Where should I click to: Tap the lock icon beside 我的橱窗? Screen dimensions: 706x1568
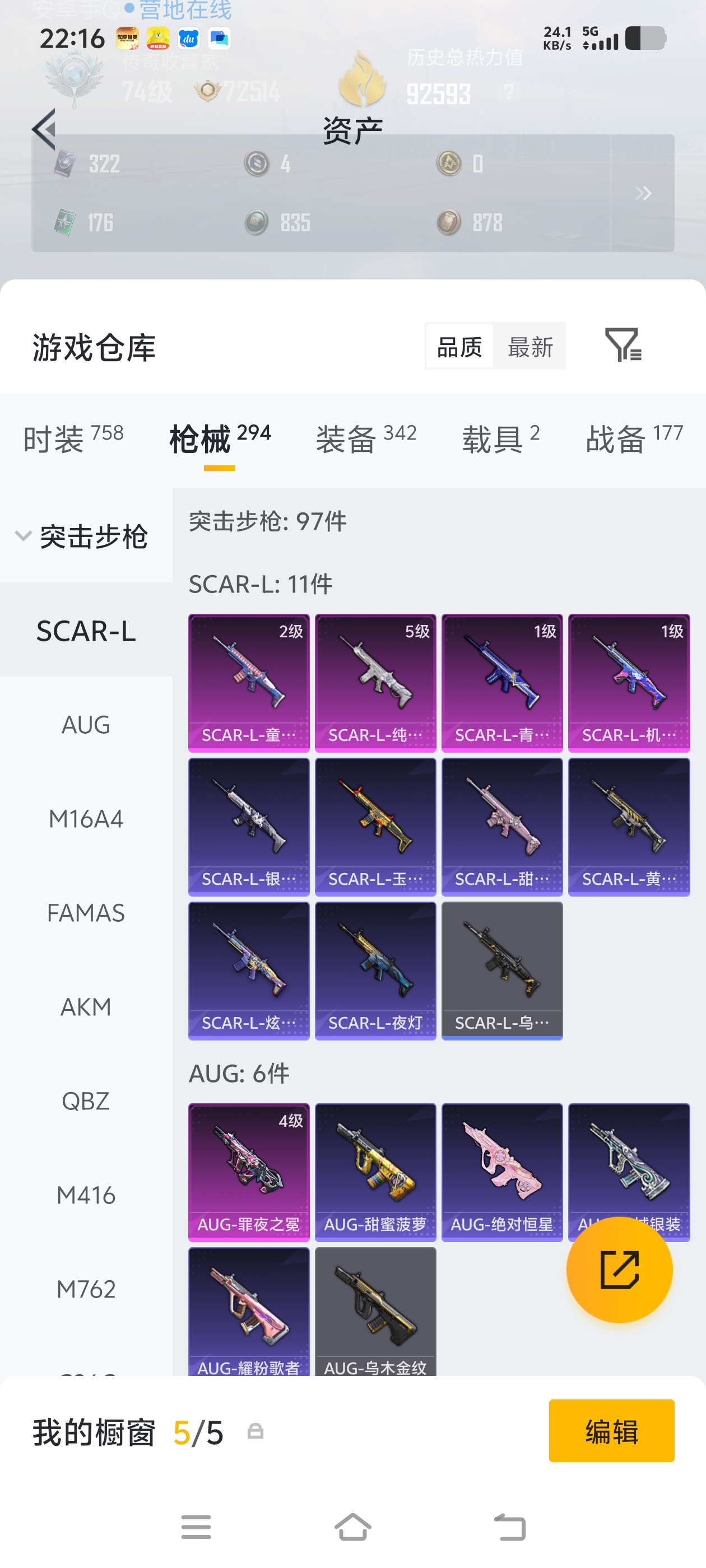256,1432
